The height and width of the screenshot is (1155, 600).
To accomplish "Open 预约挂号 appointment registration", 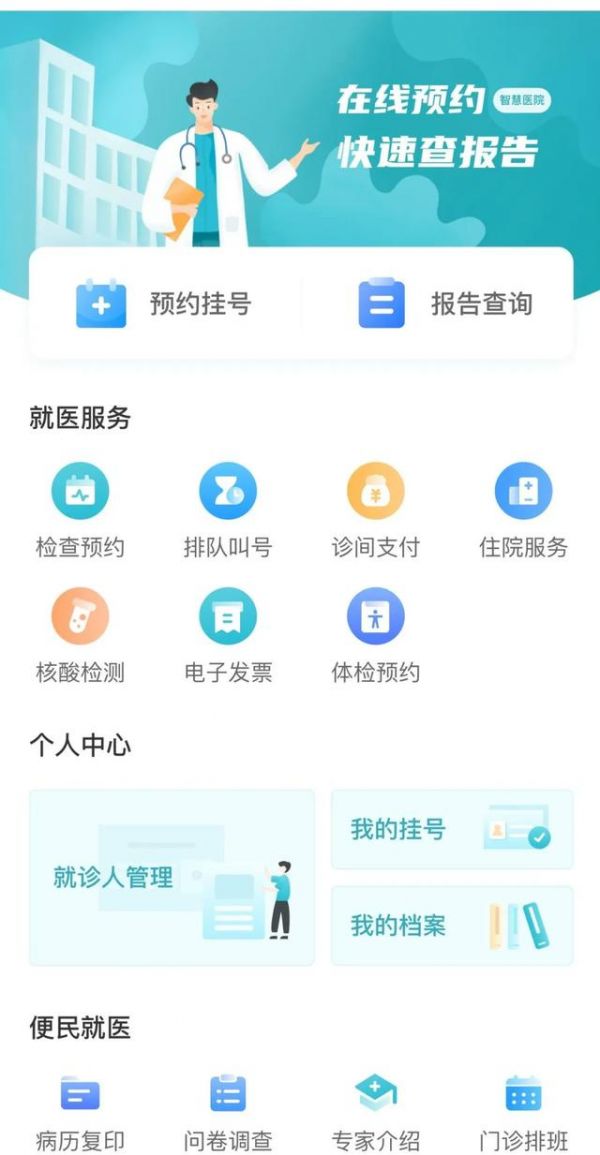I will click(x=165, y=303).
